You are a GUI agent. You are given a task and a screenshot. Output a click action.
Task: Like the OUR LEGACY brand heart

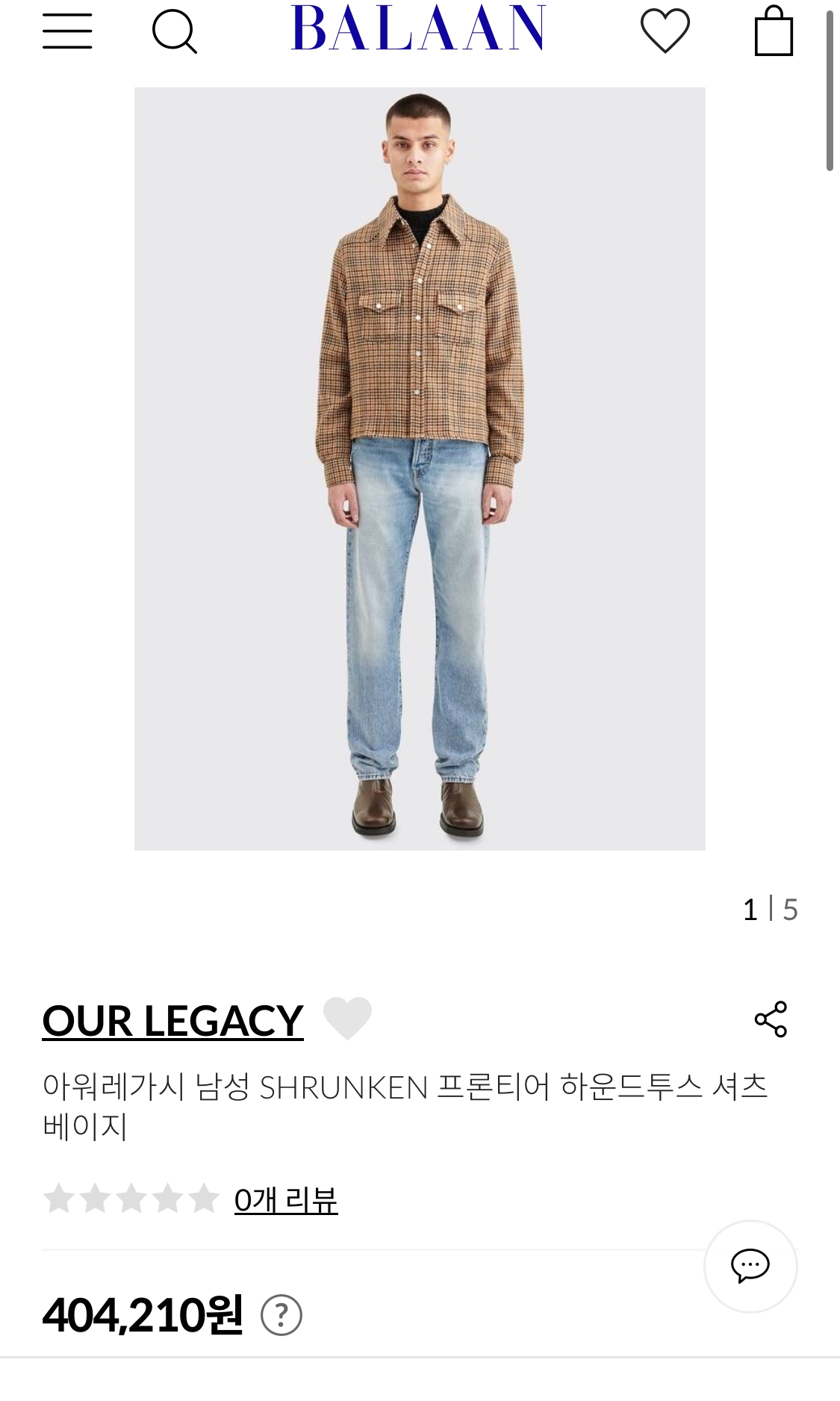(347, 1018)
